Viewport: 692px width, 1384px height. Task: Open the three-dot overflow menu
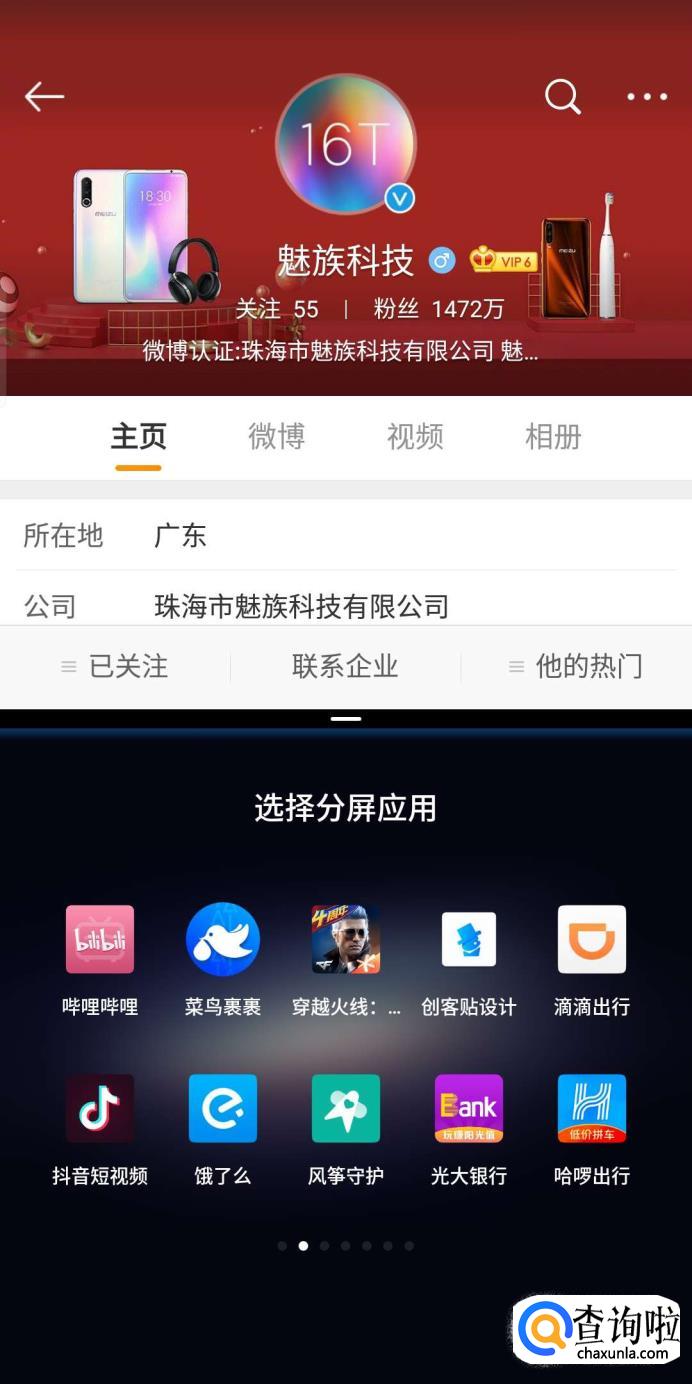point(647,97)
